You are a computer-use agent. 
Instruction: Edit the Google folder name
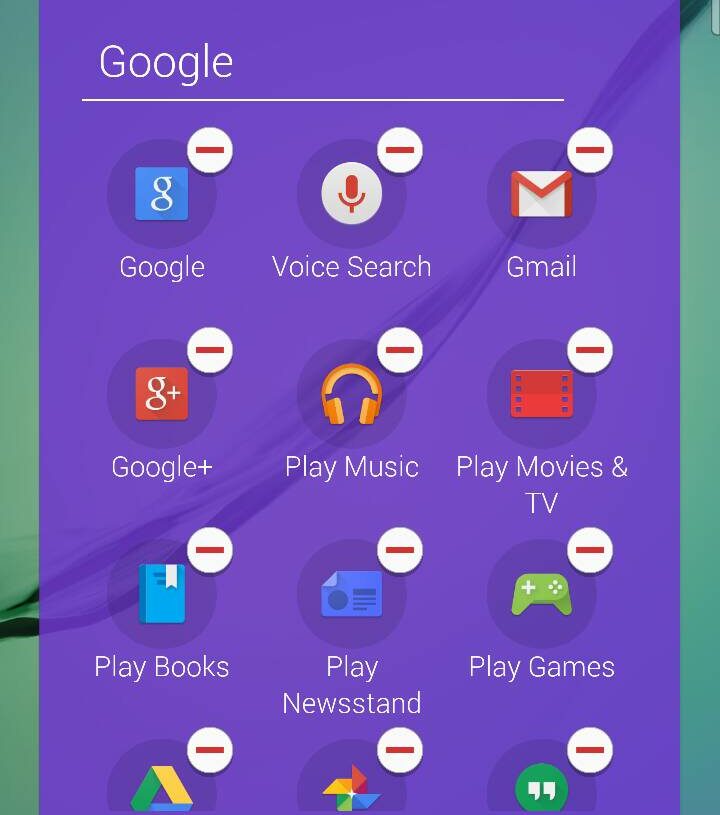pyautogui.click(x=166, y=63)
